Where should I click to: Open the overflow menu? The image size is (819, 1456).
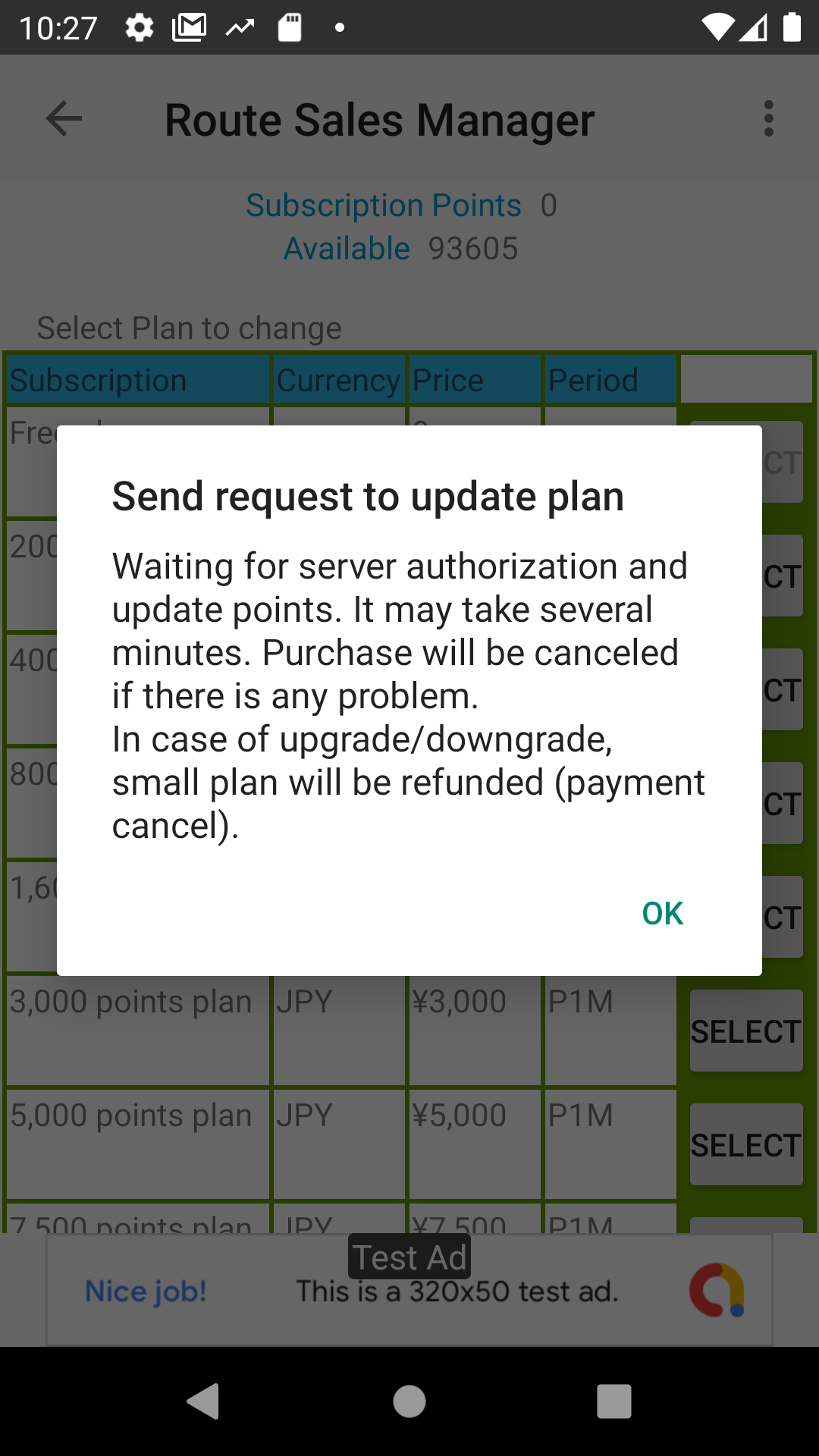[768, 119]
